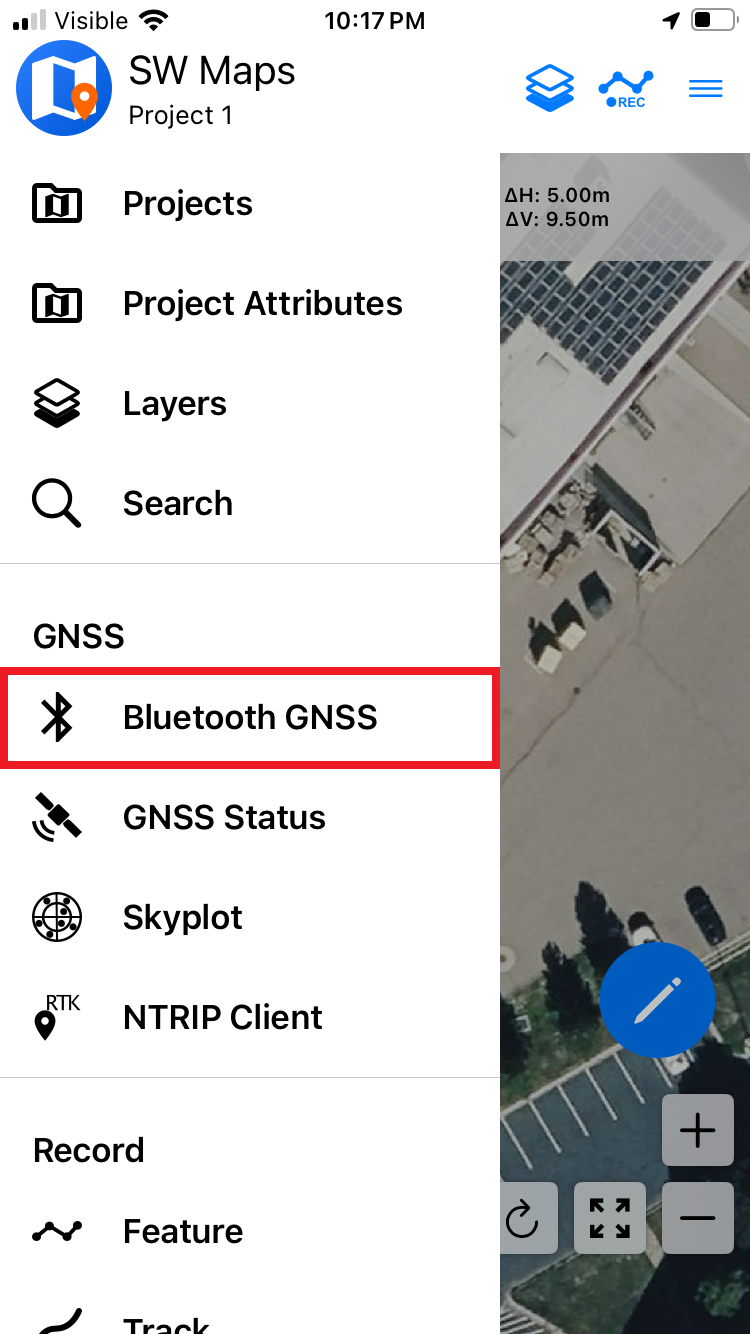Tap the fit-to-extent expand arrows button
The width and height of the screenshot is (750, 1334).
click(610, 1218)
